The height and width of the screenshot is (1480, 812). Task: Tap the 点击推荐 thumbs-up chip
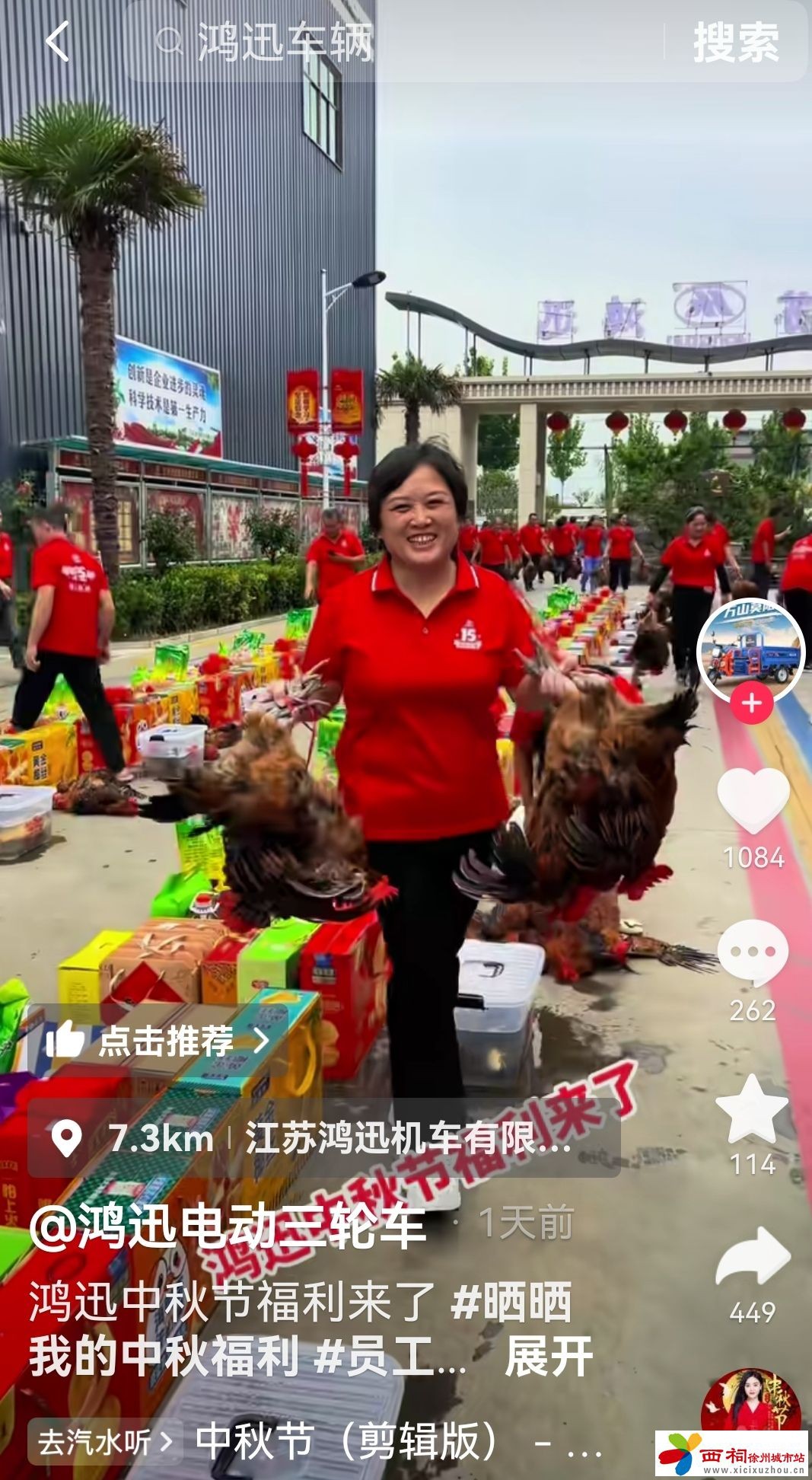click(157, 1040)
